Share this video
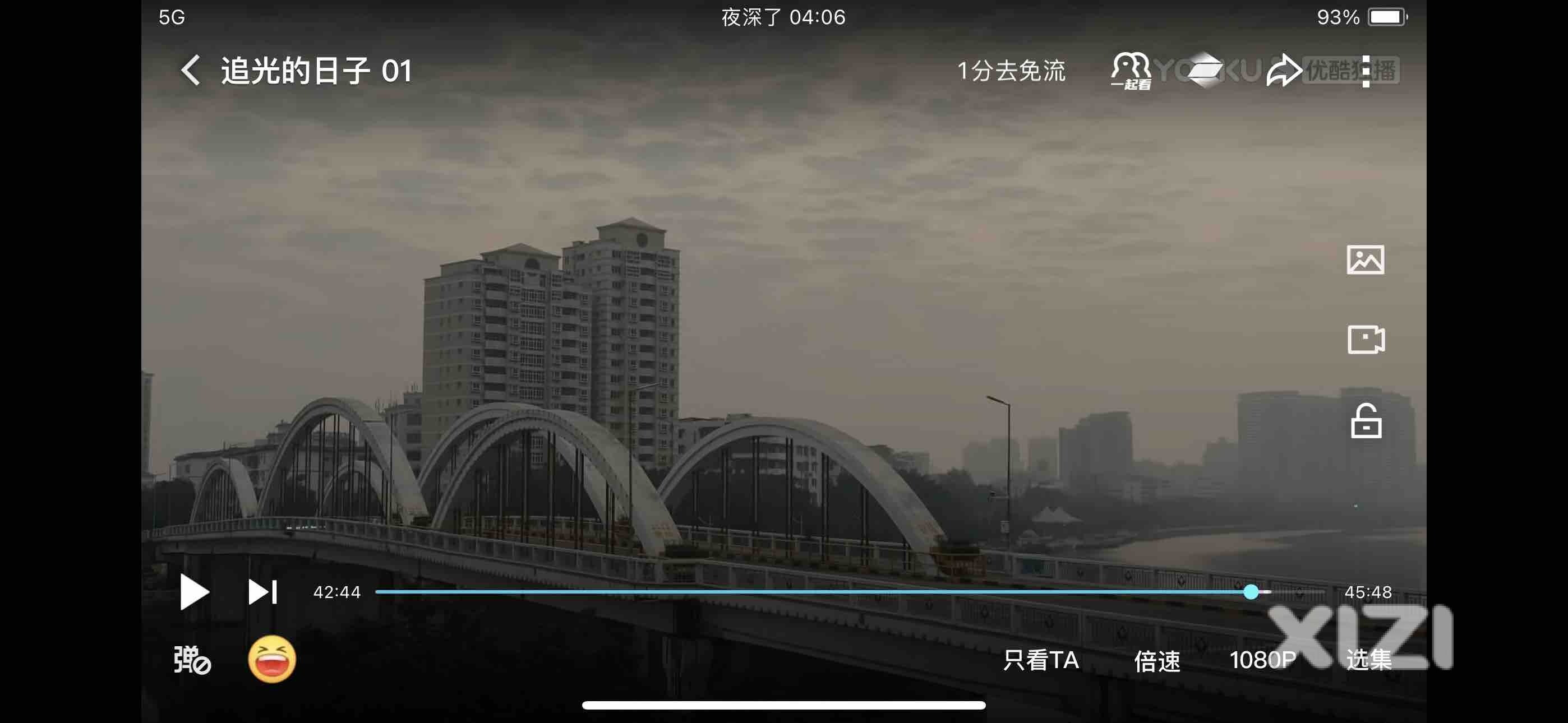The image size is (1568, 723). (x=1283, y=71)
